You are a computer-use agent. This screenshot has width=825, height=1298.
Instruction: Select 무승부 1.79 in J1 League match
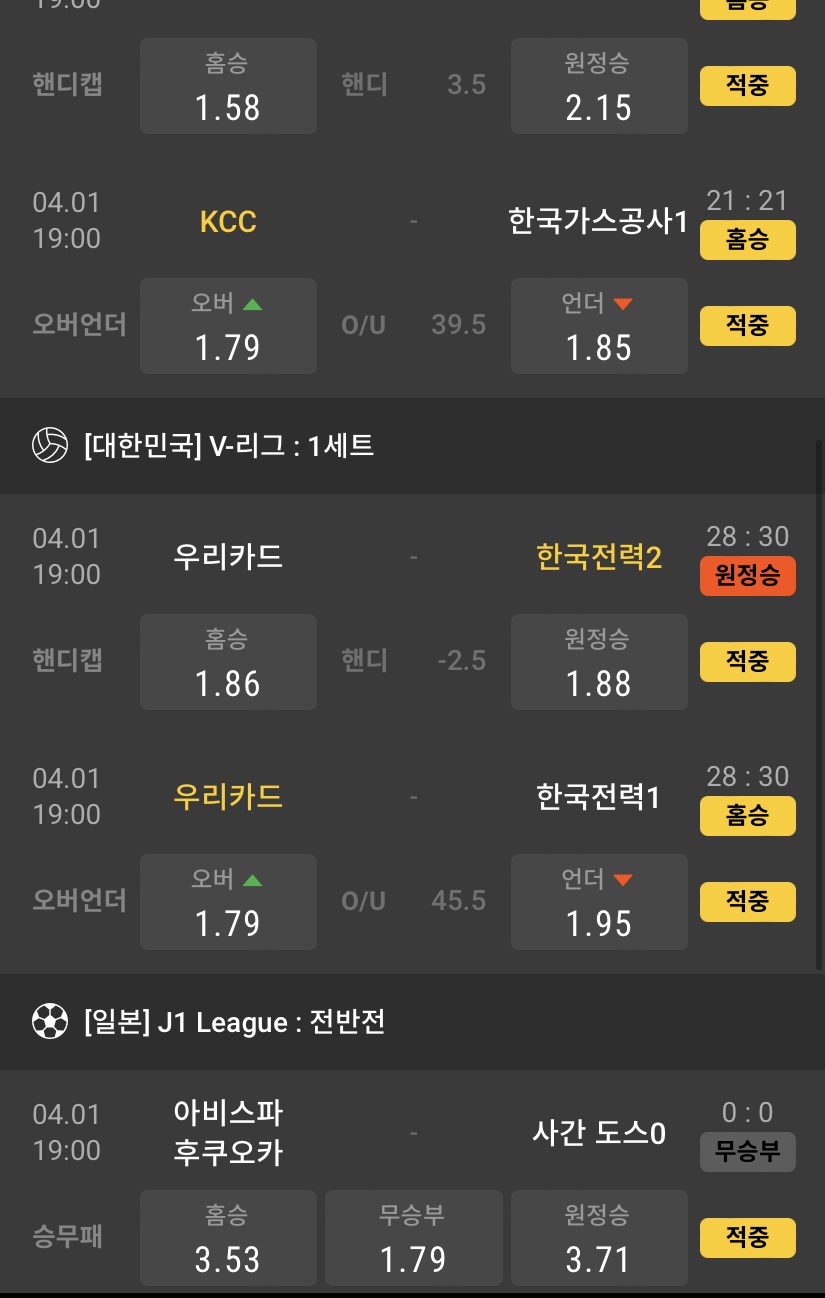[413, 1239]
